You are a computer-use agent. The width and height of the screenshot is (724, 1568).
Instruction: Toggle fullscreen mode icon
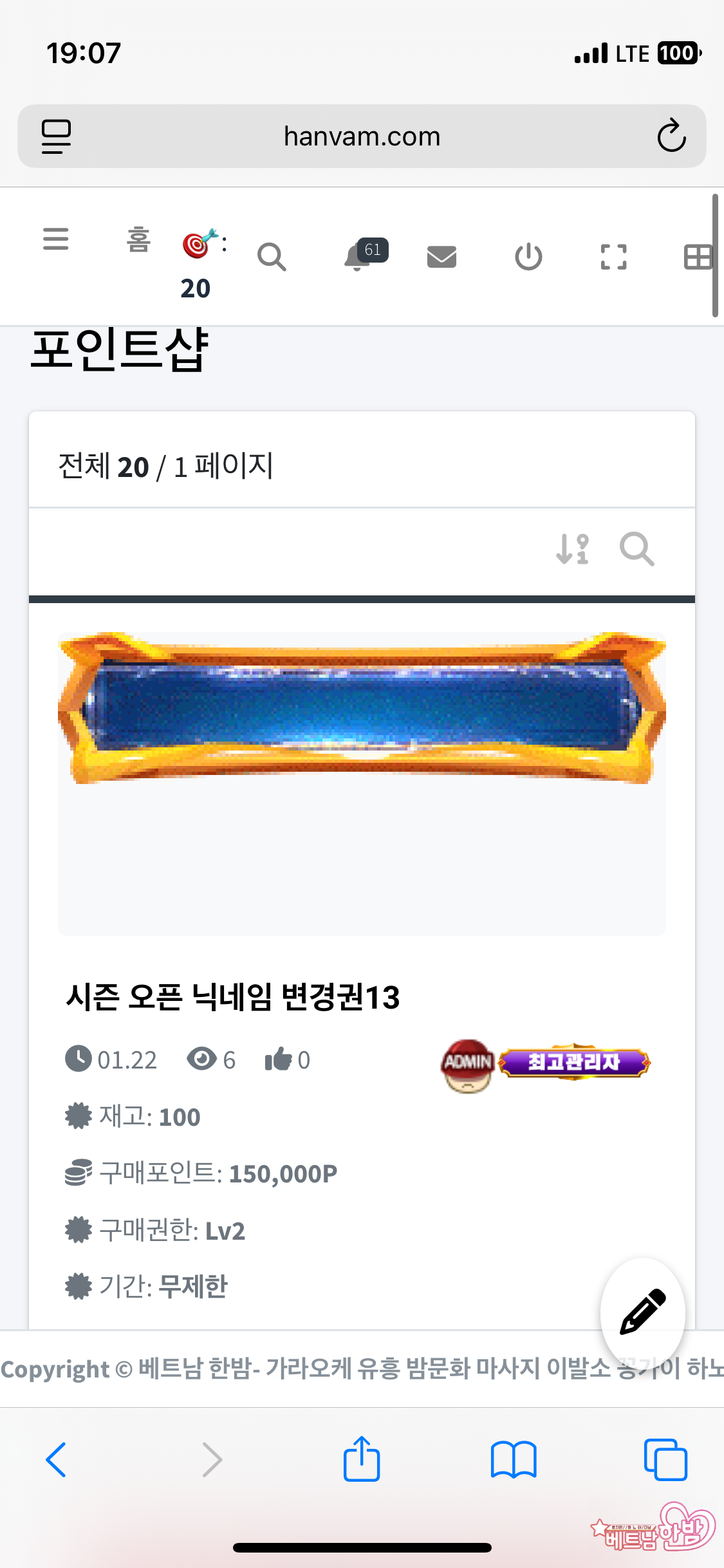[613, 257]
